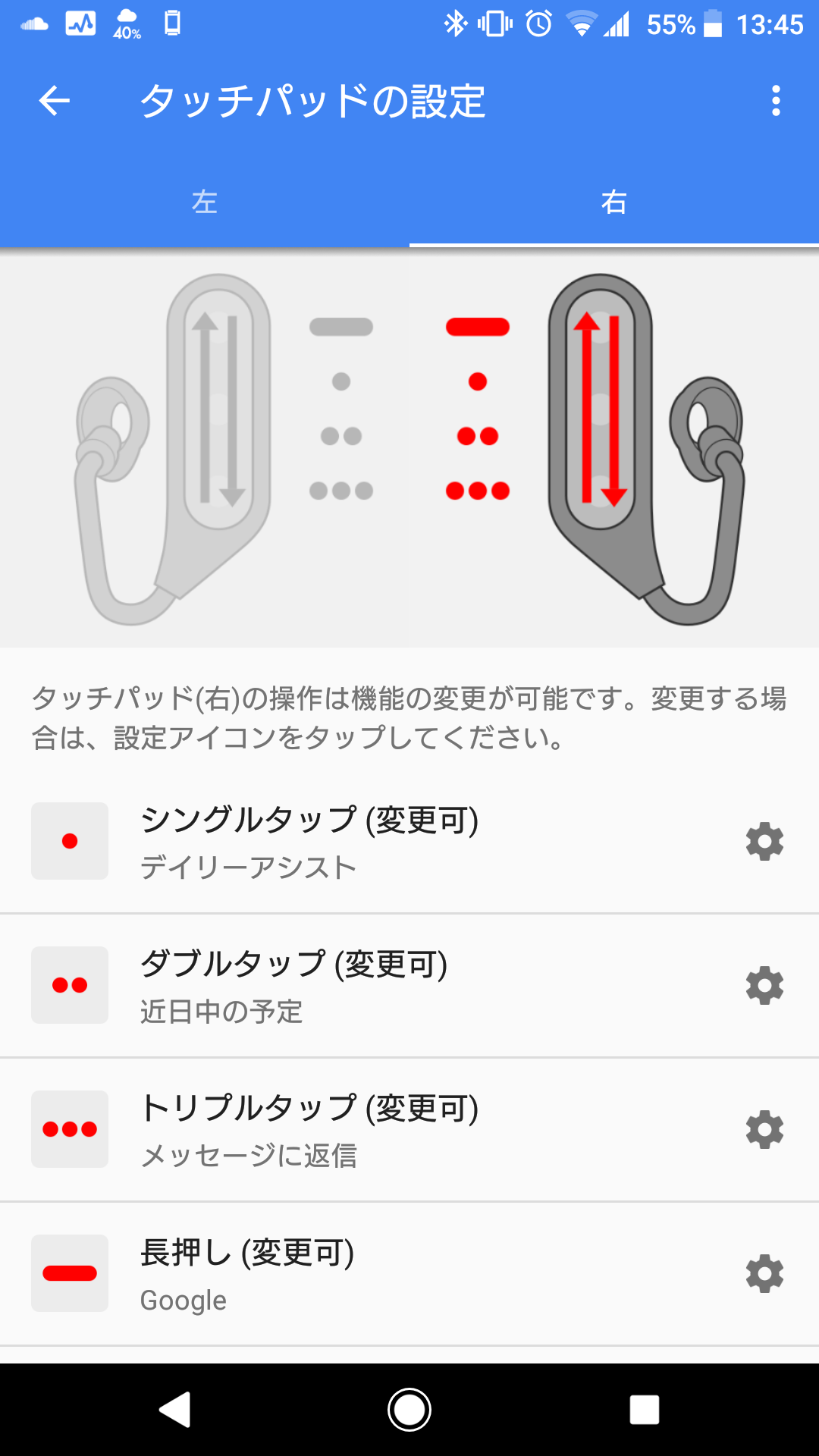Open settings for ダブルタップ gesture
This screenshot has width=819, height=1456.
(764, 986)
